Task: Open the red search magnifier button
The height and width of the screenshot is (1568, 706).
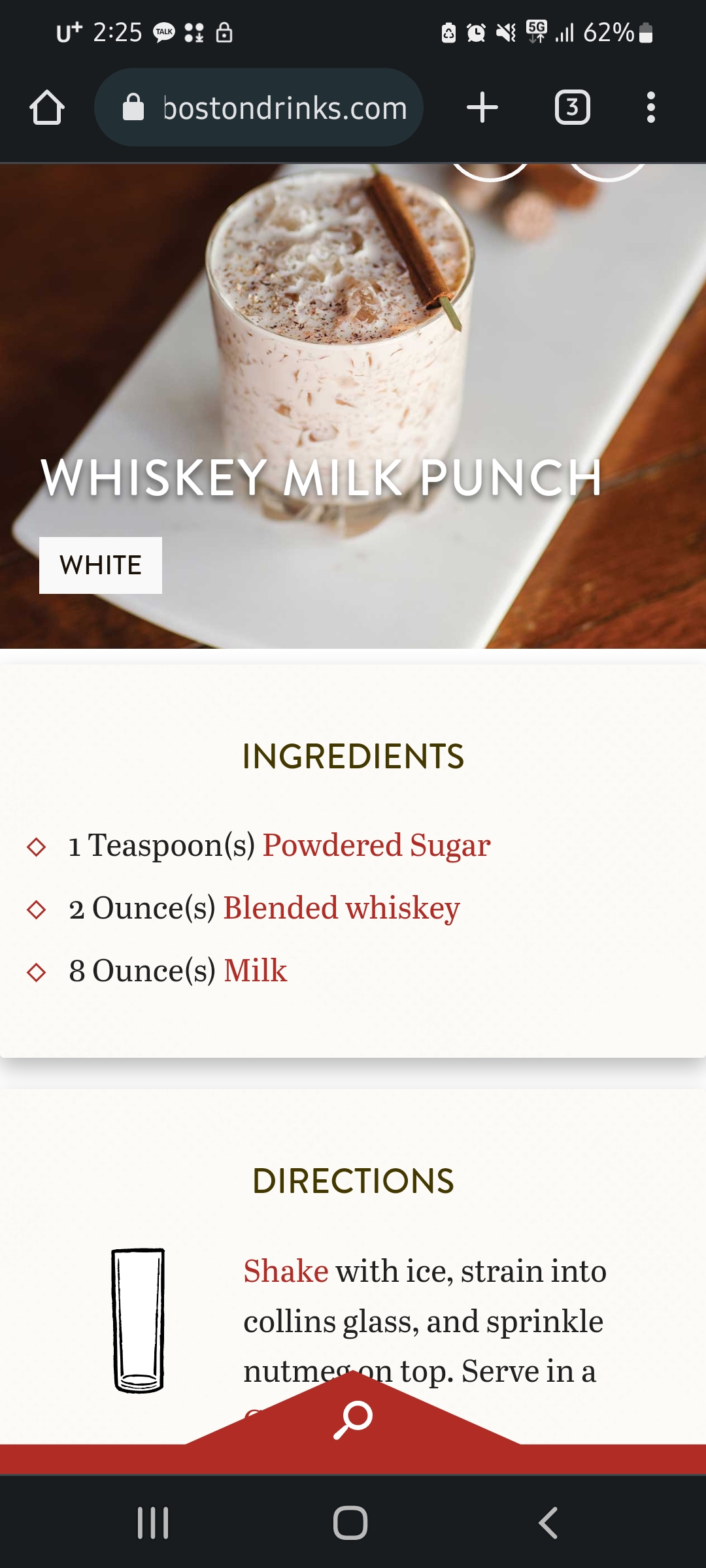Action: (353, 1419)
